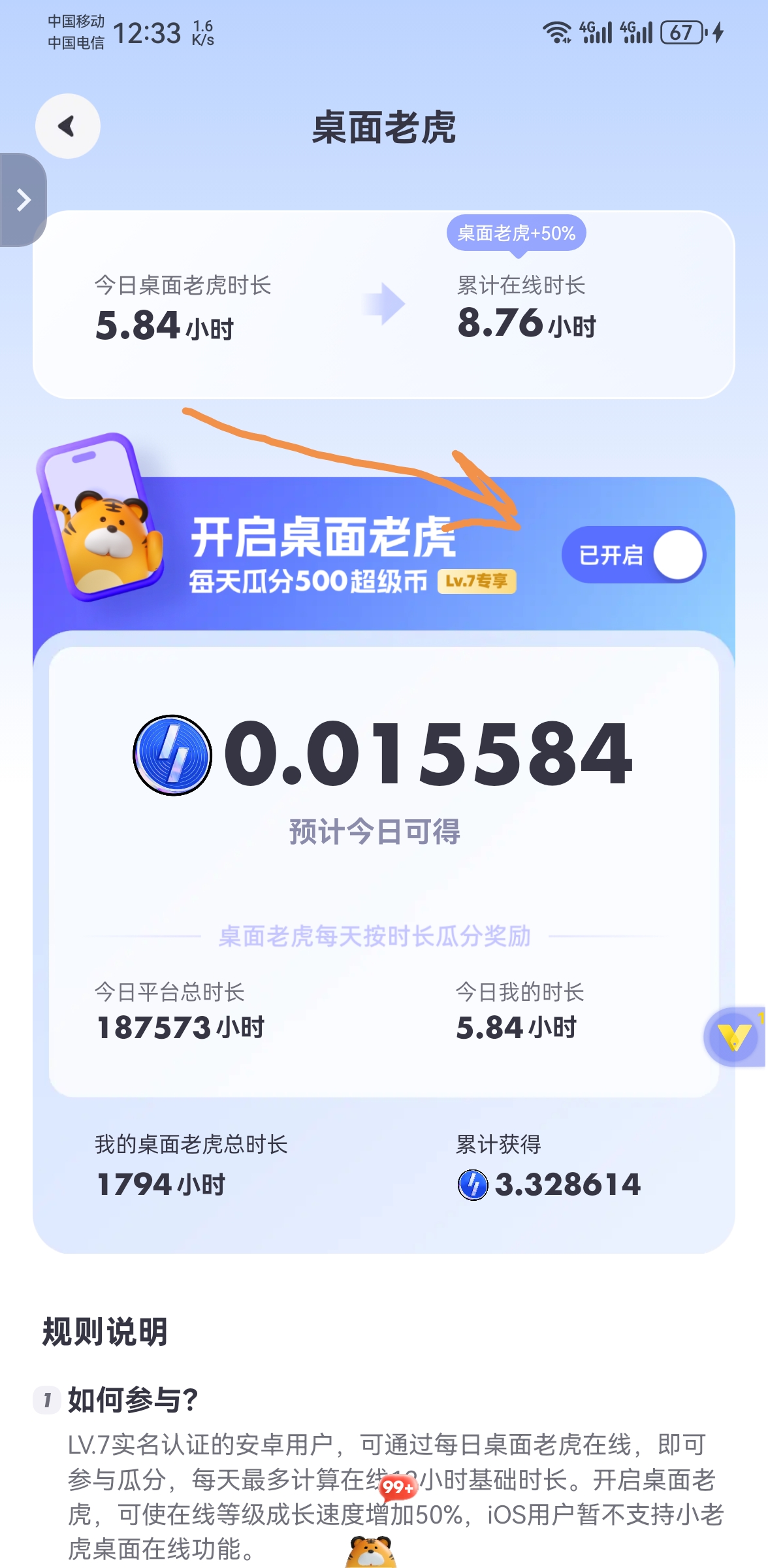The image size is (768, 1568).
Task: Expand the side panel arrow handle
Action: point(24,200)
